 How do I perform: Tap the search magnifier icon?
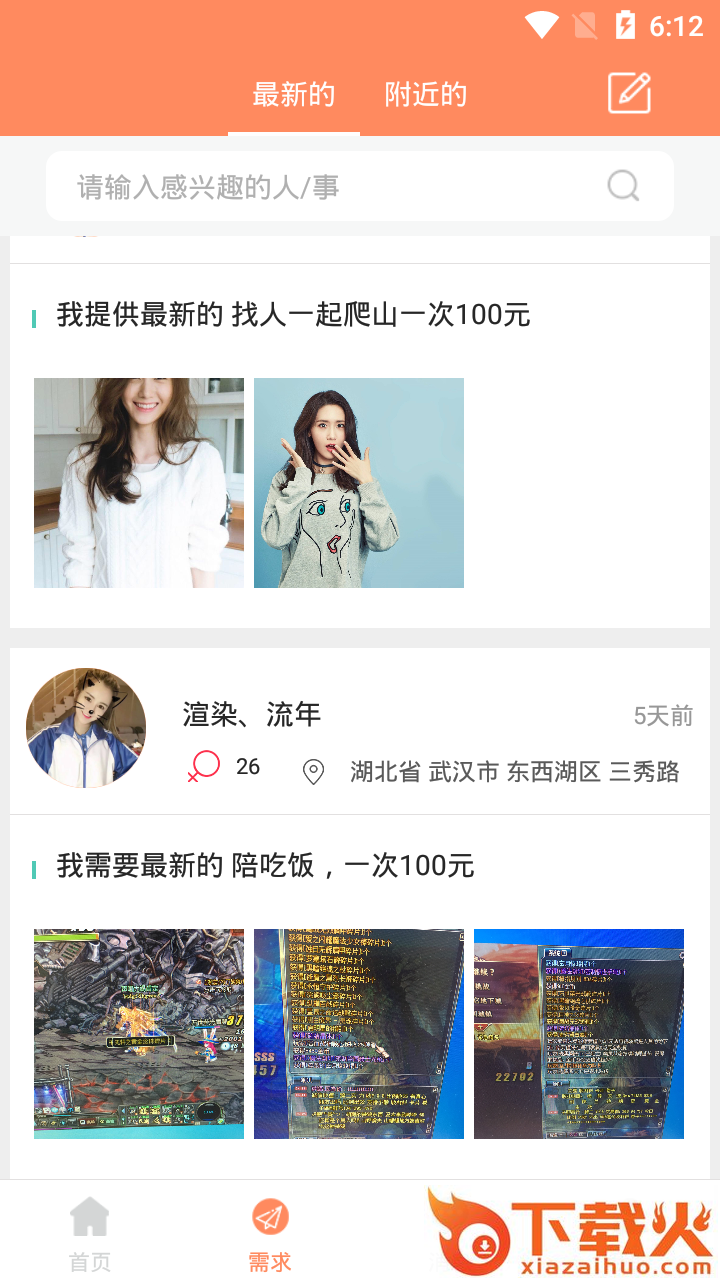pyautogui.click(x=622, y=186)
